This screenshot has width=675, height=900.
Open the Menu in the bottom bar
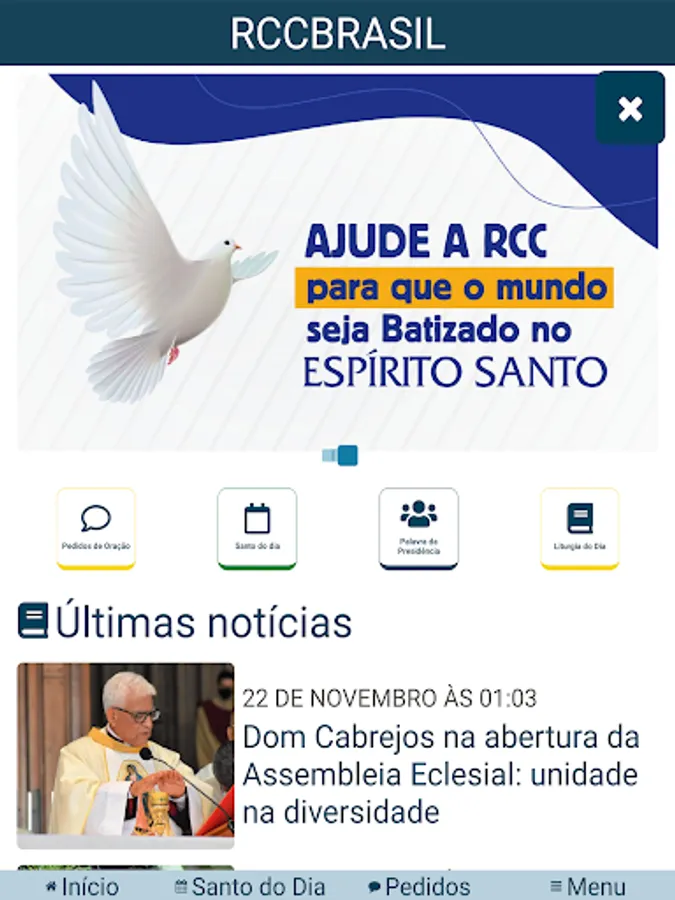[x=588, y=887]
